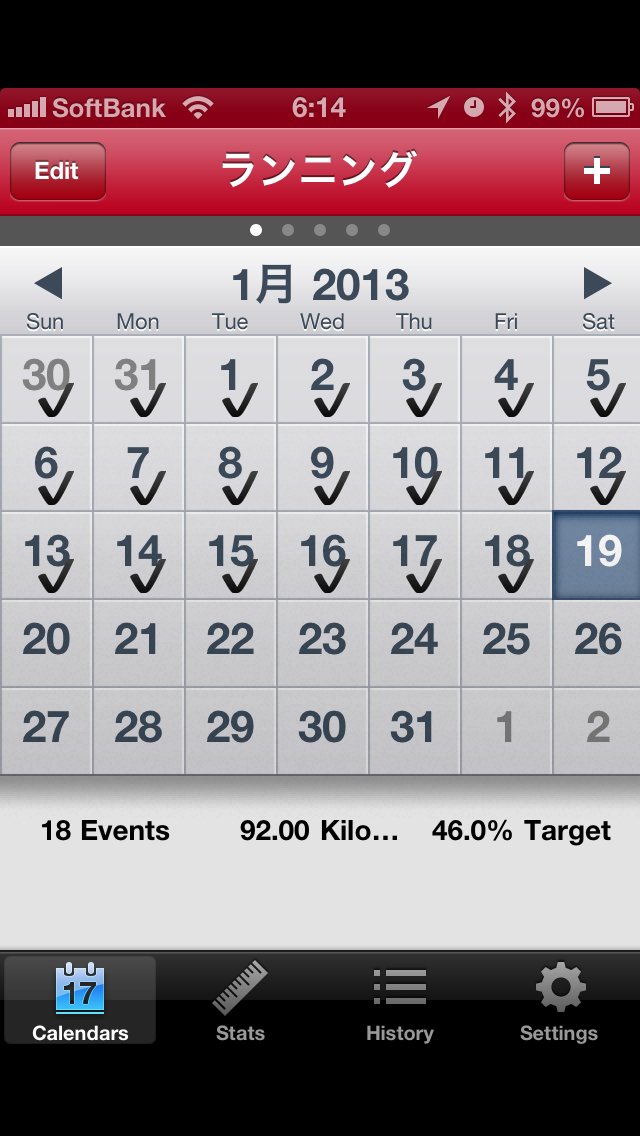Tap February 2 greyed-out day
The image size is (640, 1136).
point(597,731)
